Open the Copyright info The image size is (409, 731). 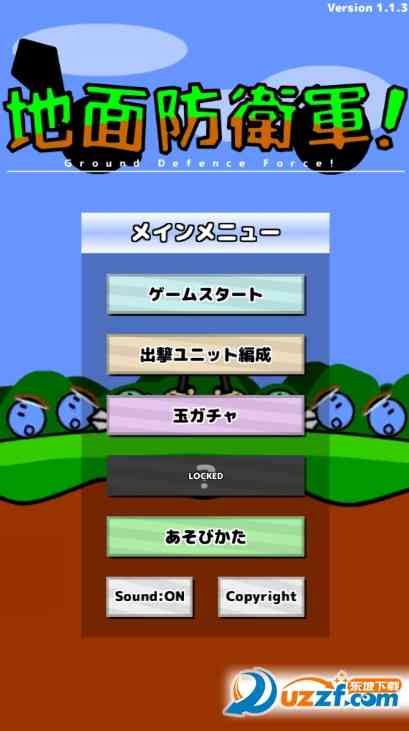point(262,597)
